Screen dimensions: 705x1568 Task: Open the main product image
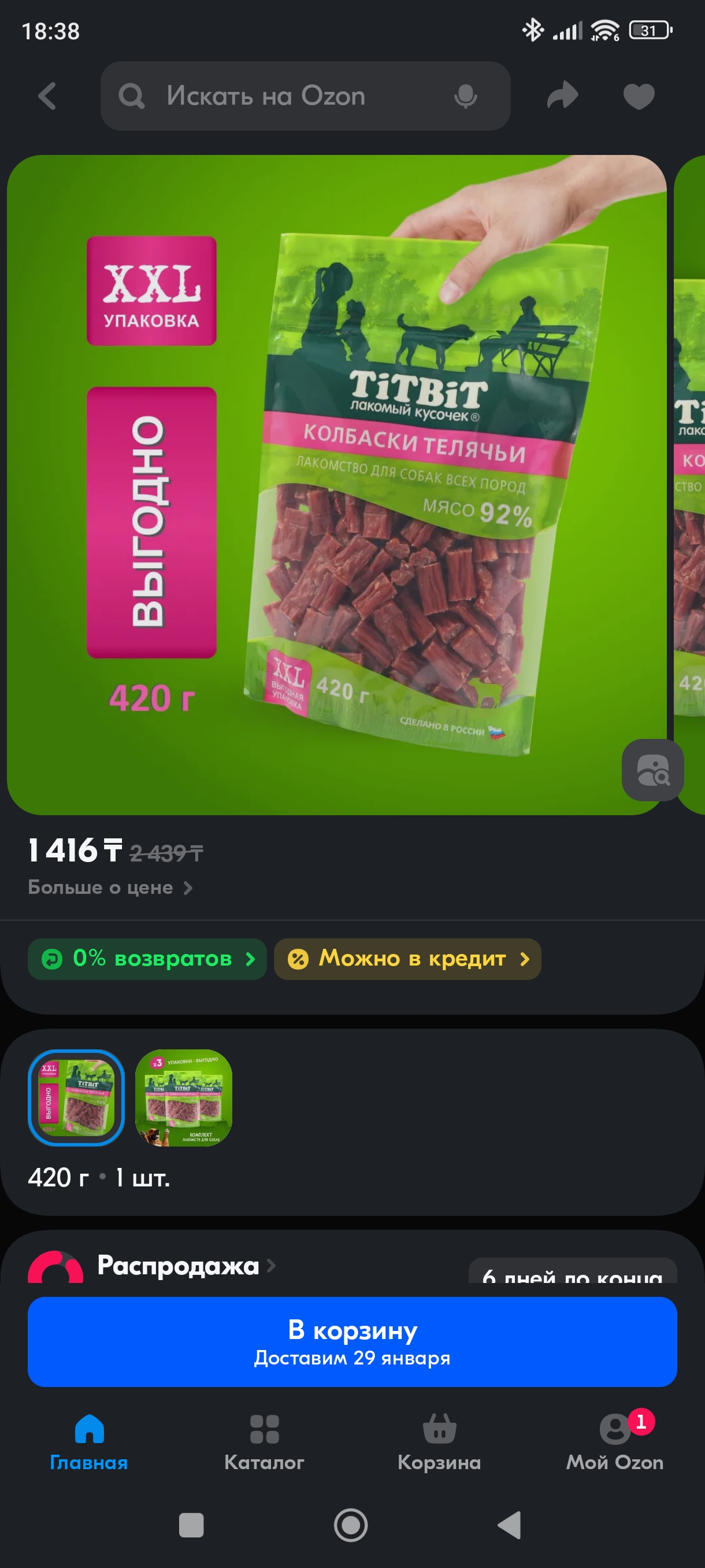336,485
